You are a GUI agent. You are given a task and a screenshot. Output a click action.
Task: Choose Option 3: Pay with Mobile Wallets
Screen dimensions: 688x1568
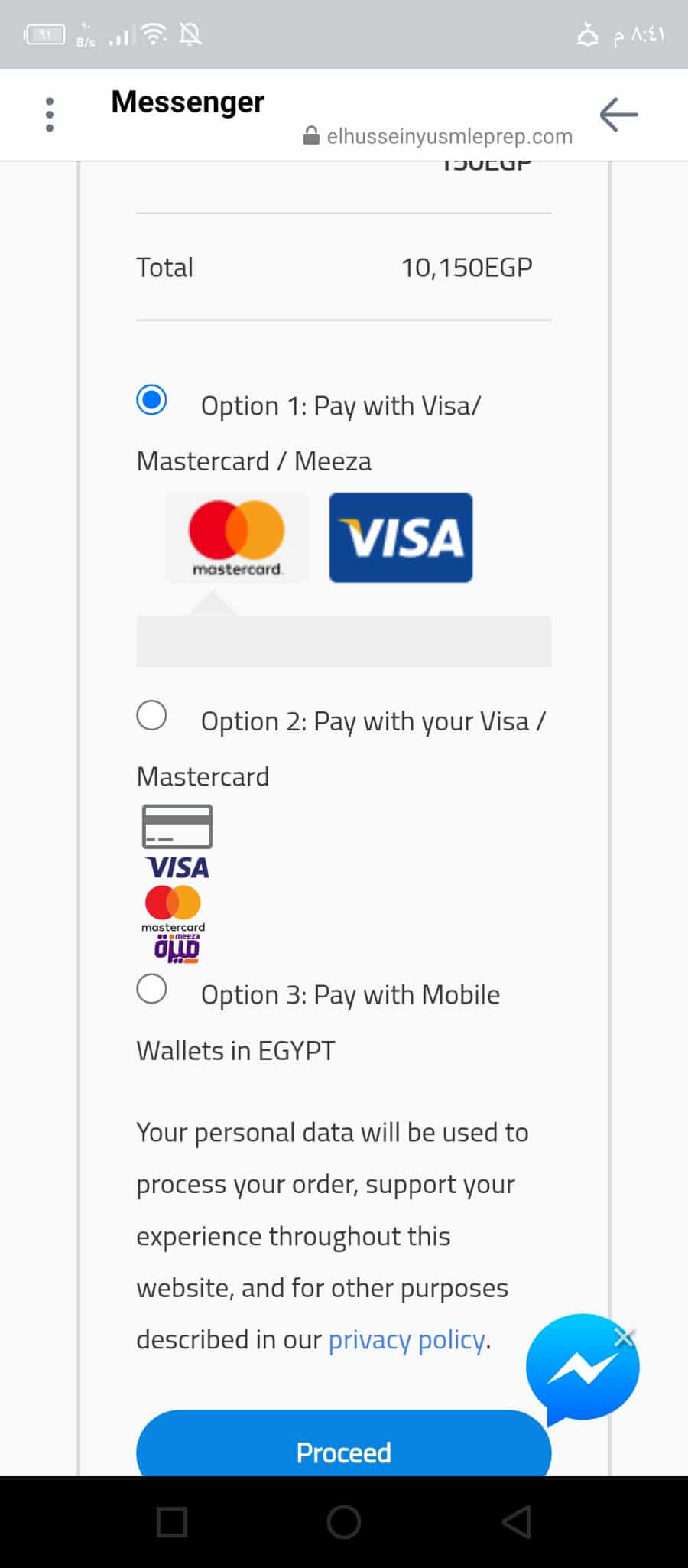(x=151, y=989)
